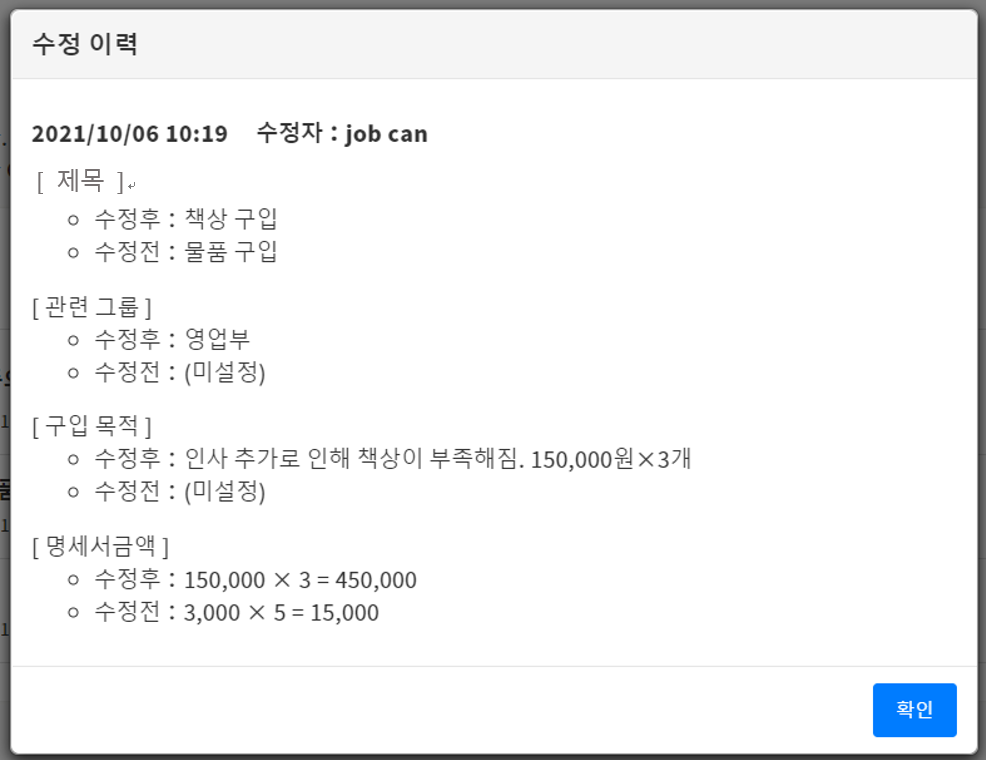Confirm with the 확인 button

coord(914,710)
